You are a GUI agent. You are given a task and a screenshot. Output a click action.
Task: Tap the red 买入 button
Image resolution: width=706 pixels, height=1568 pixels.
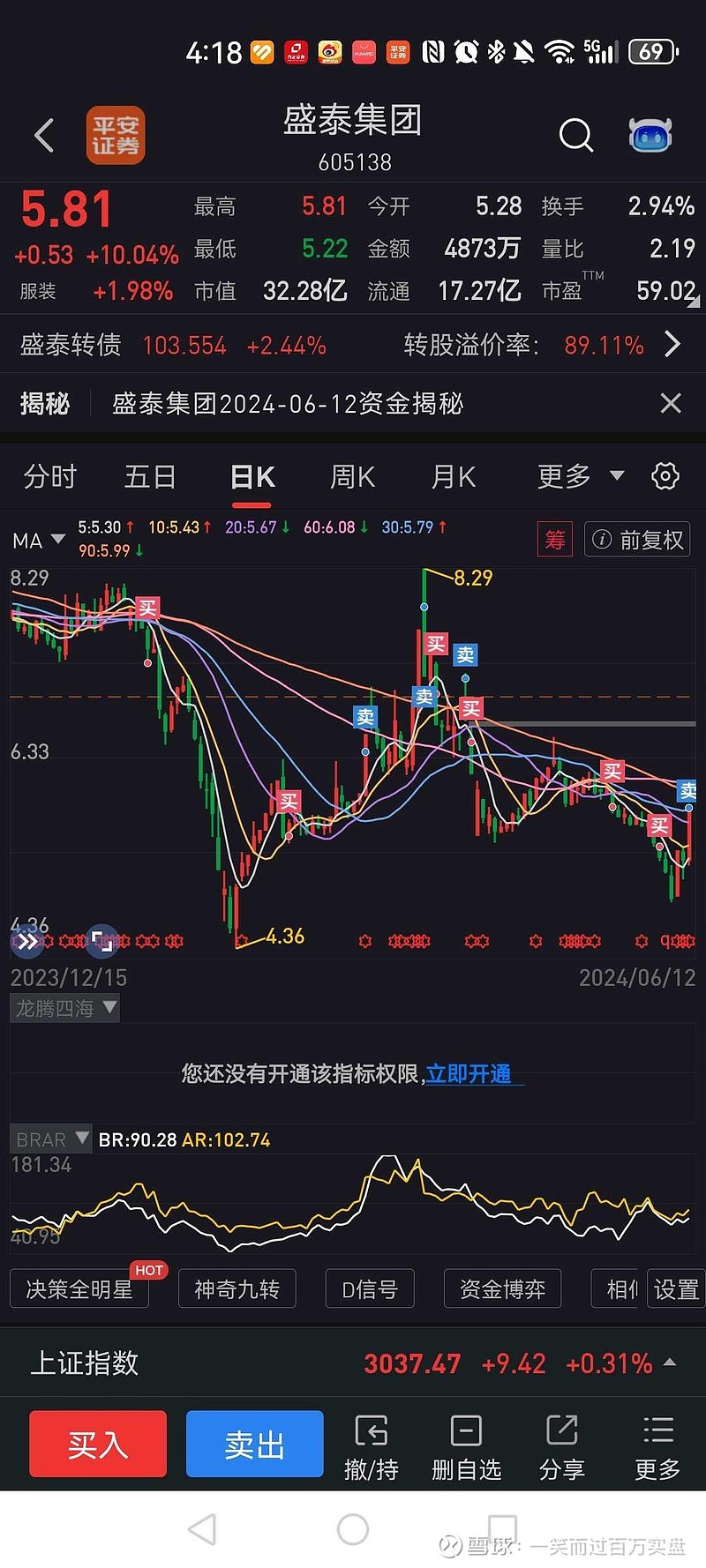click(x=98, y=1444)
